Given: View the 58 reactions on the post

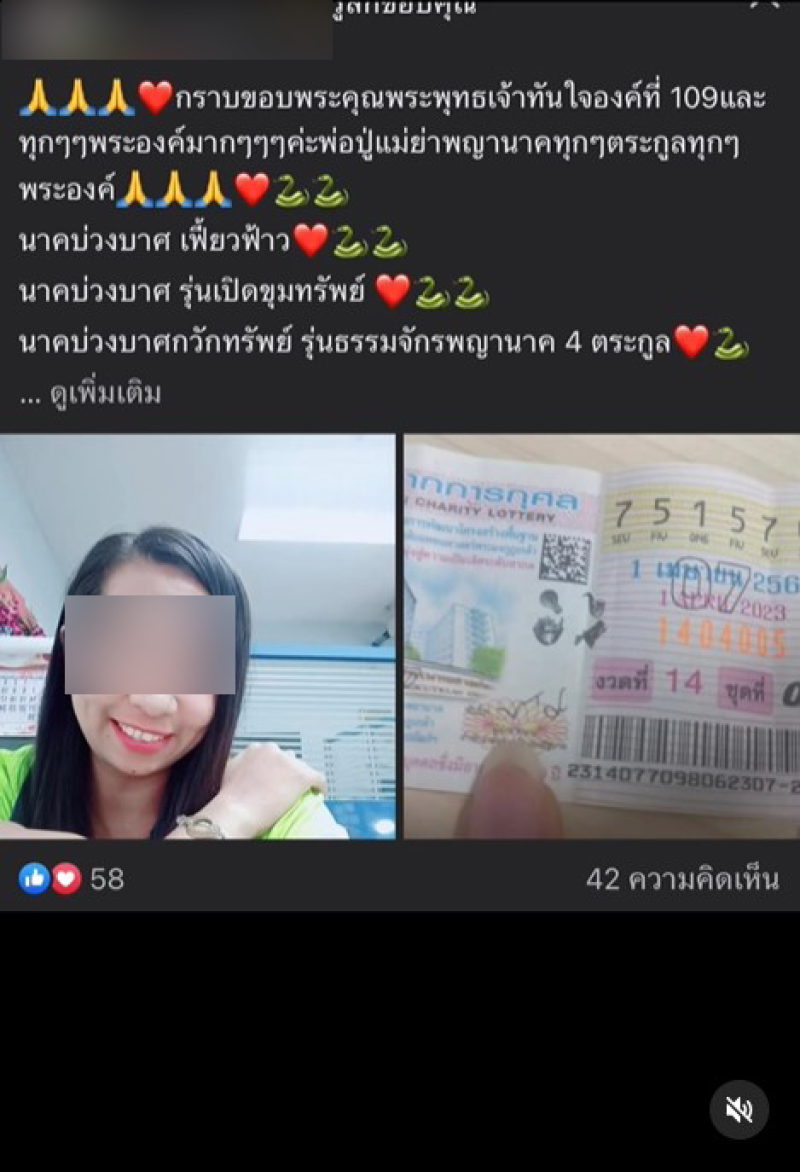Looking at the screenshot, I should (x=72, y=879).
